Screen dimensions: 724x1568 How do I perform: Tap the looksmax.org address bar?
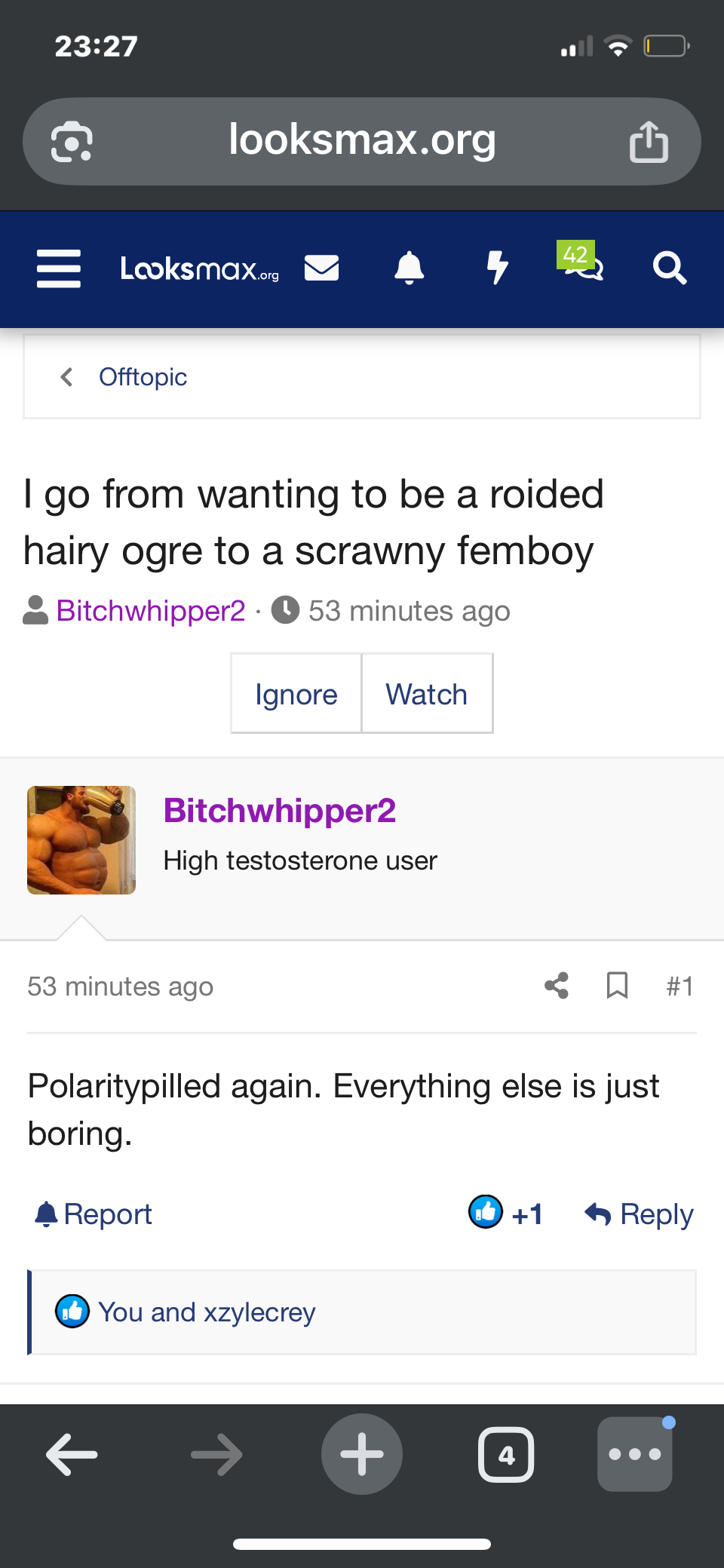(362, 141)
